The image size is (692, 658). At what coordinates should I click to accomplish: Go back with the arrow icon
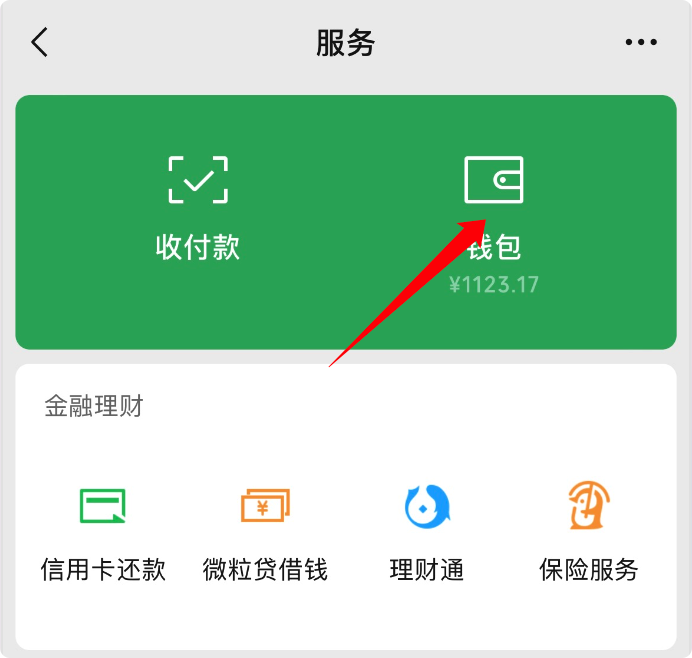point(40,43)
